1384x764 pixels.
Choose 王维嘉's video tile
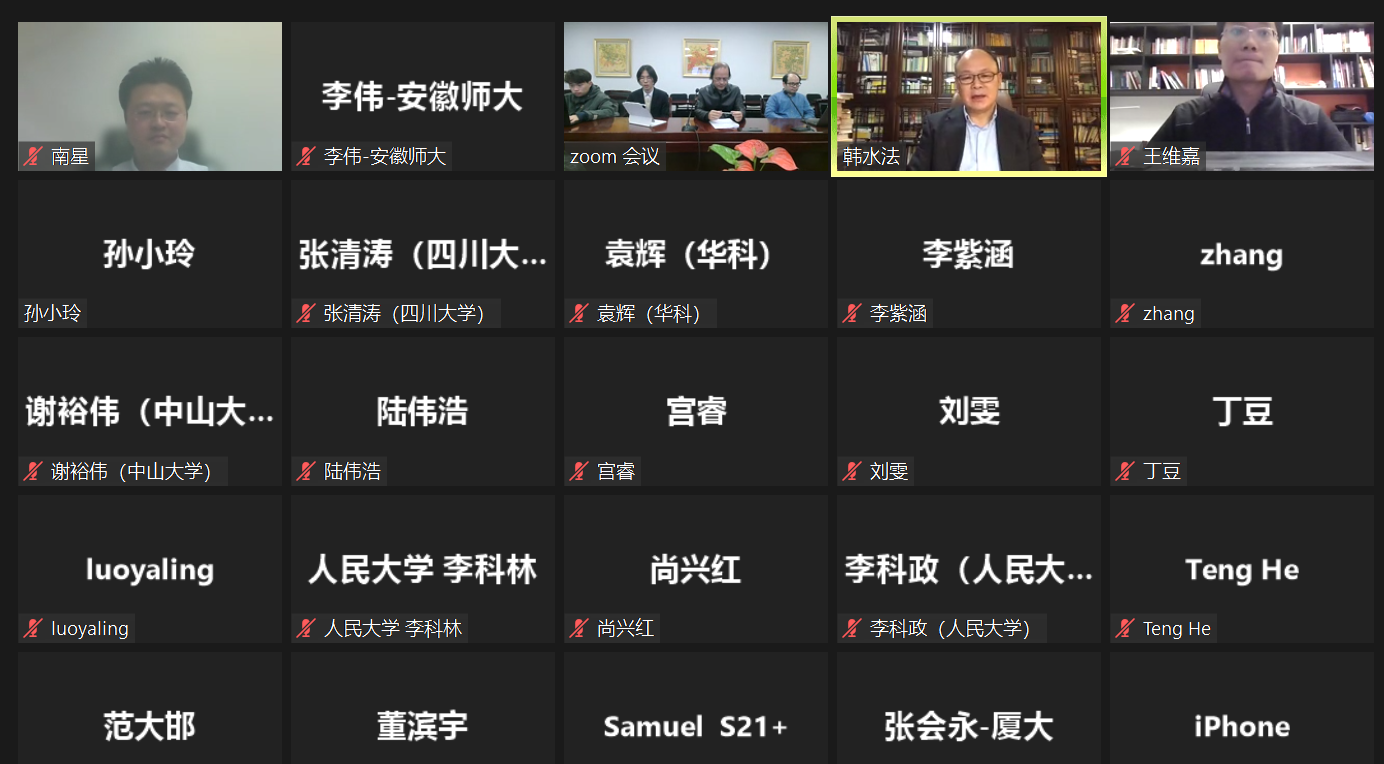pos(1242,96)
